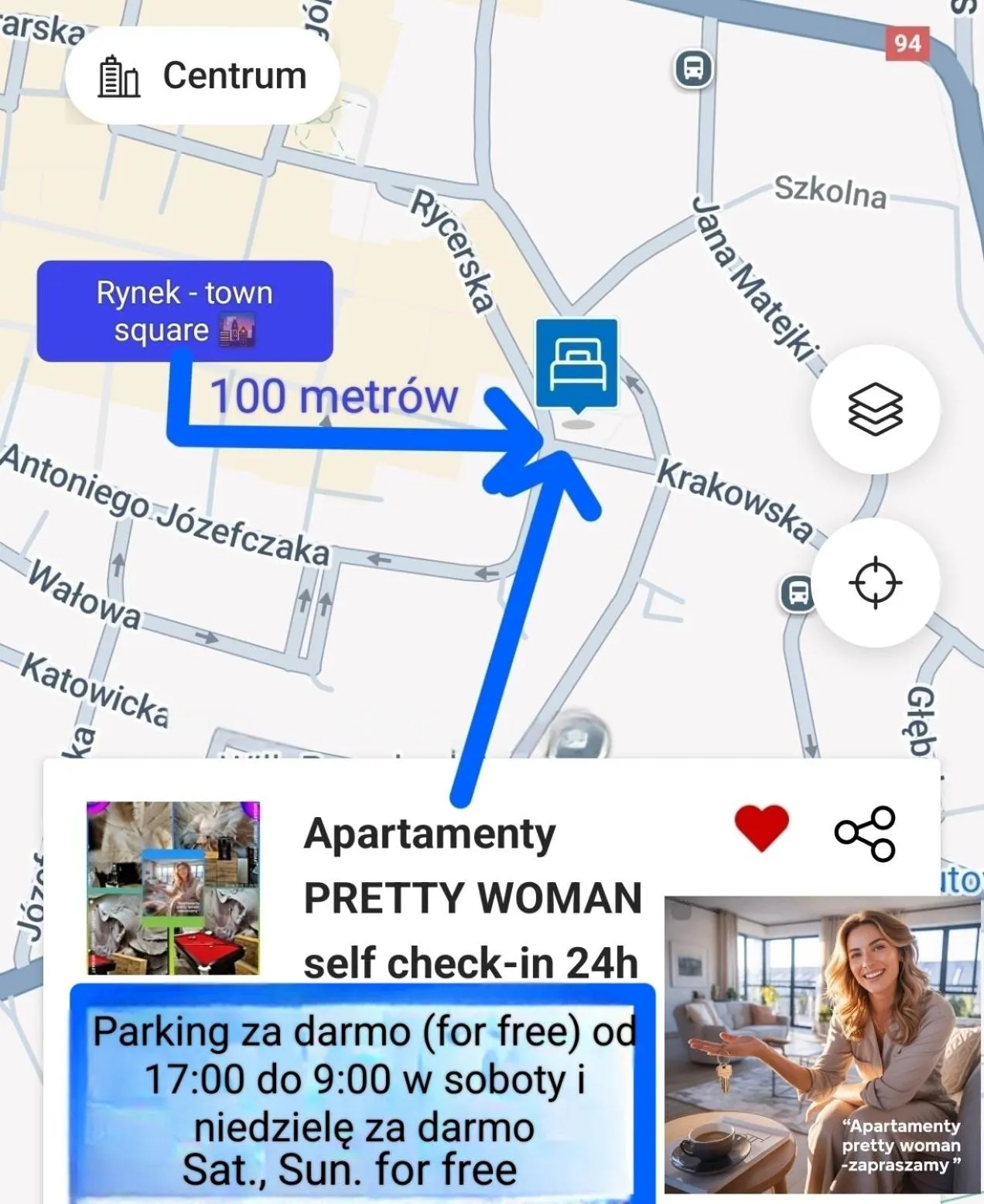984x1204 pixels.
Task: Select the Centrum filter chip
Action: tap(204, 74)
